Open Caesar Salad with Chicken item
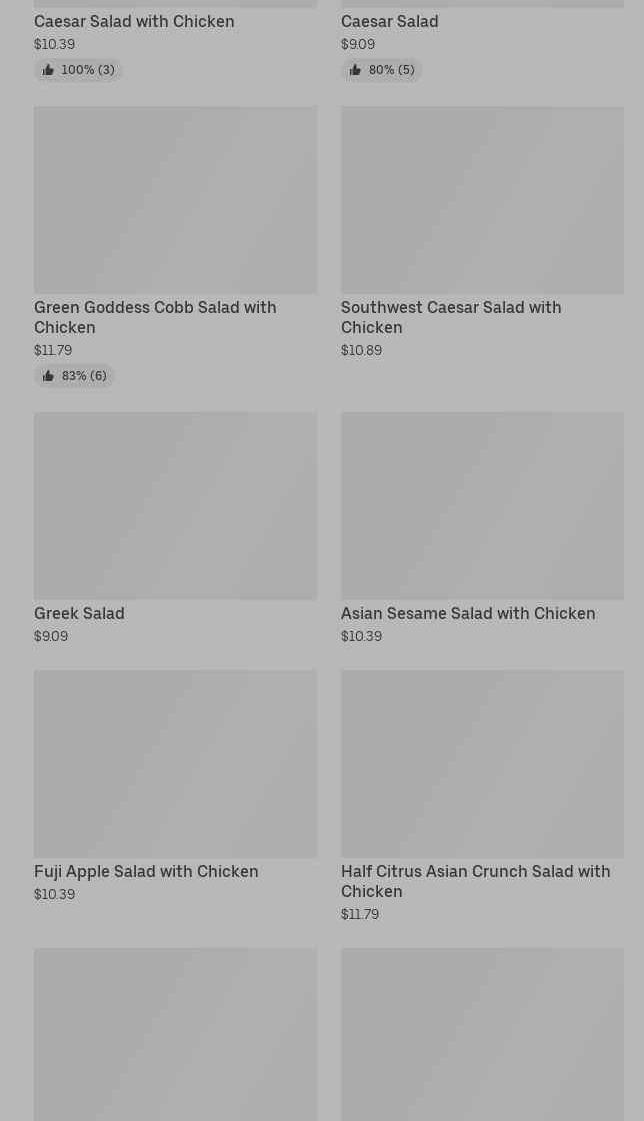This screenshot has height=1121, width=644. tap(134, 21)
